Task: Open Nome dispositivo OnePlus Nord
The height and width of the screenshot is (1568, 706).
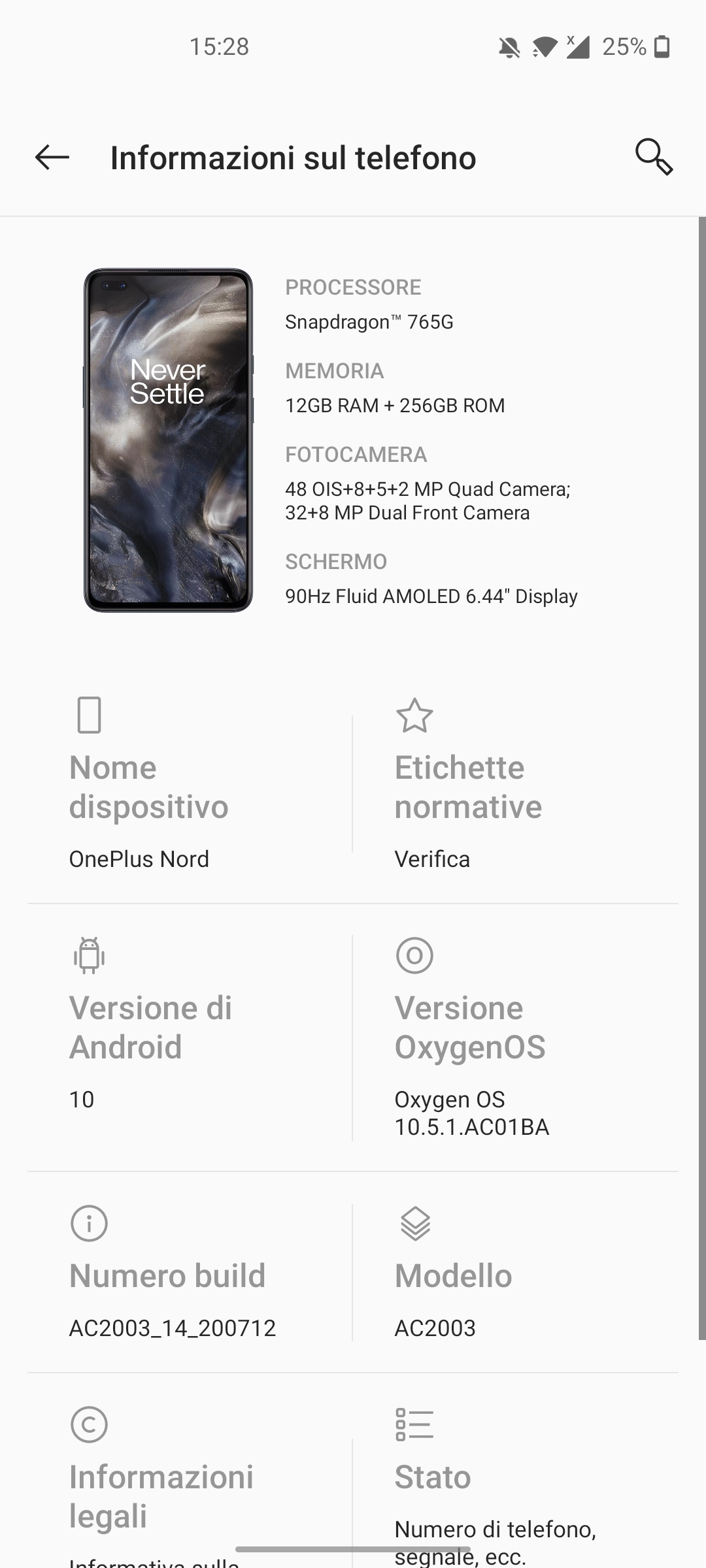Action: [190, 784]
